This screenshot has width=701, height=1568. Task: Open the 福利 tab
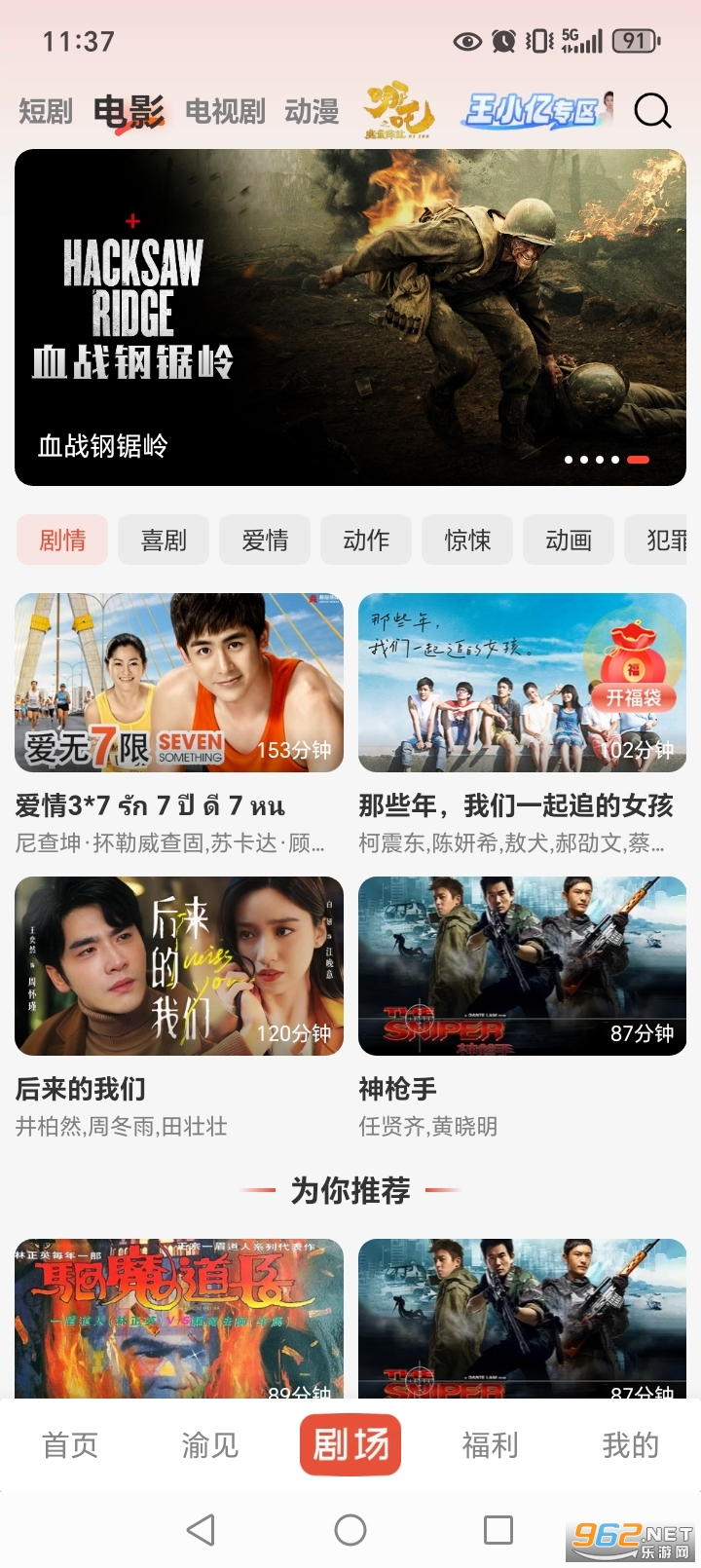[490, 1445]
